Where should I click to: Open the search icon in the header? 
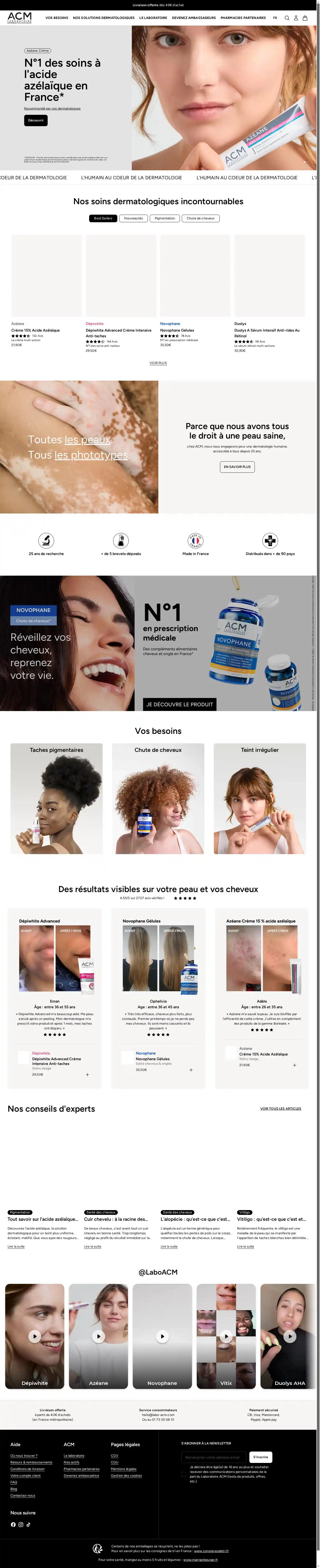pyautogui.click(x=287, y=18)
